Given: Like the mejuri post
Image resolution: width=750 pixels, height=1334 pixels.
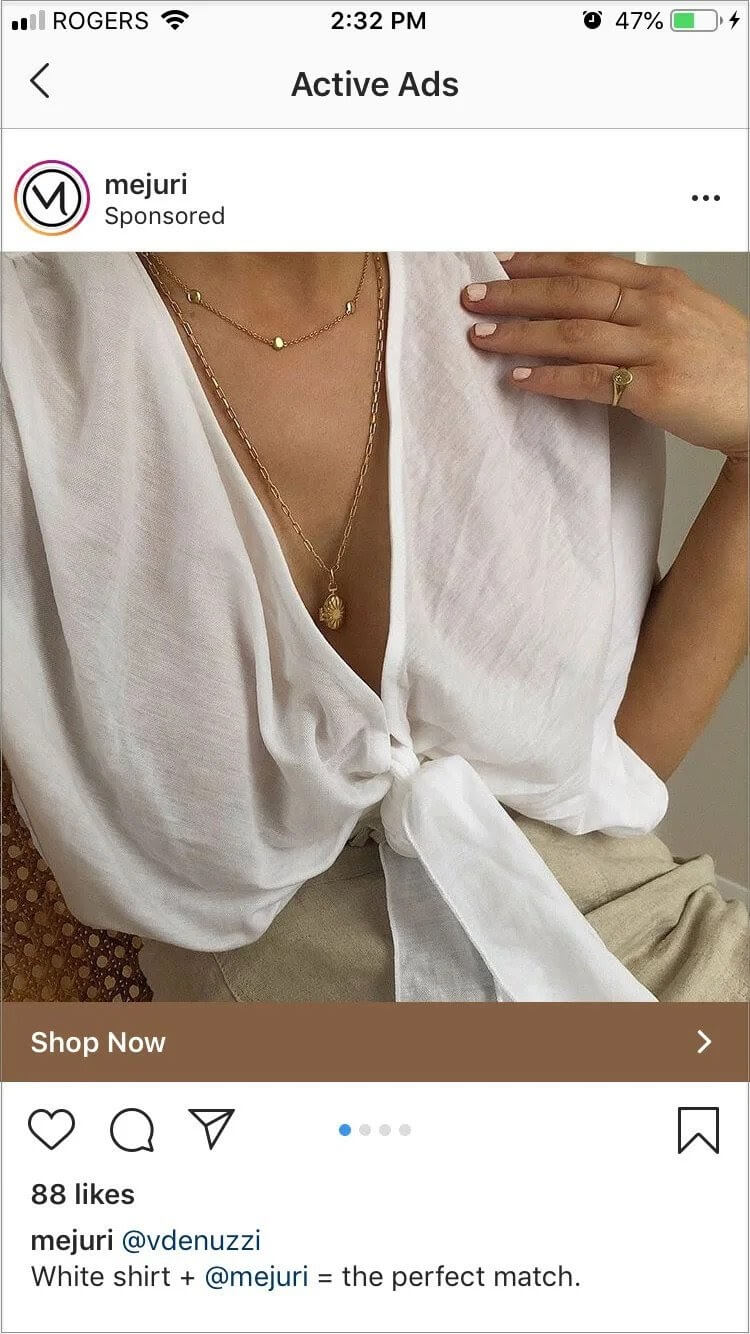Looking at the screenshot, I should click(51, 1130).
